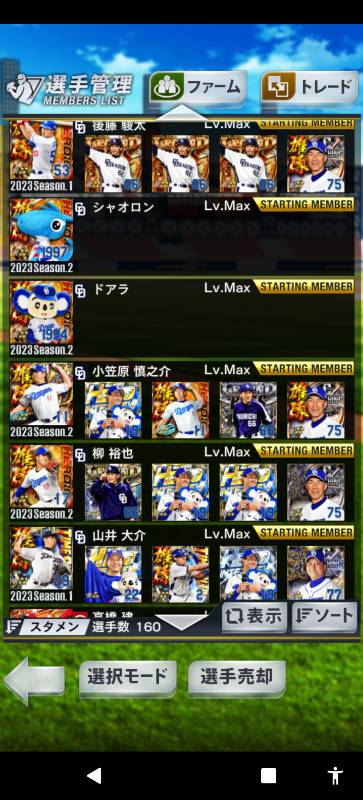363x800 pixels.
Task: Tap the up arrow above the list
Action: pos(181,113)
